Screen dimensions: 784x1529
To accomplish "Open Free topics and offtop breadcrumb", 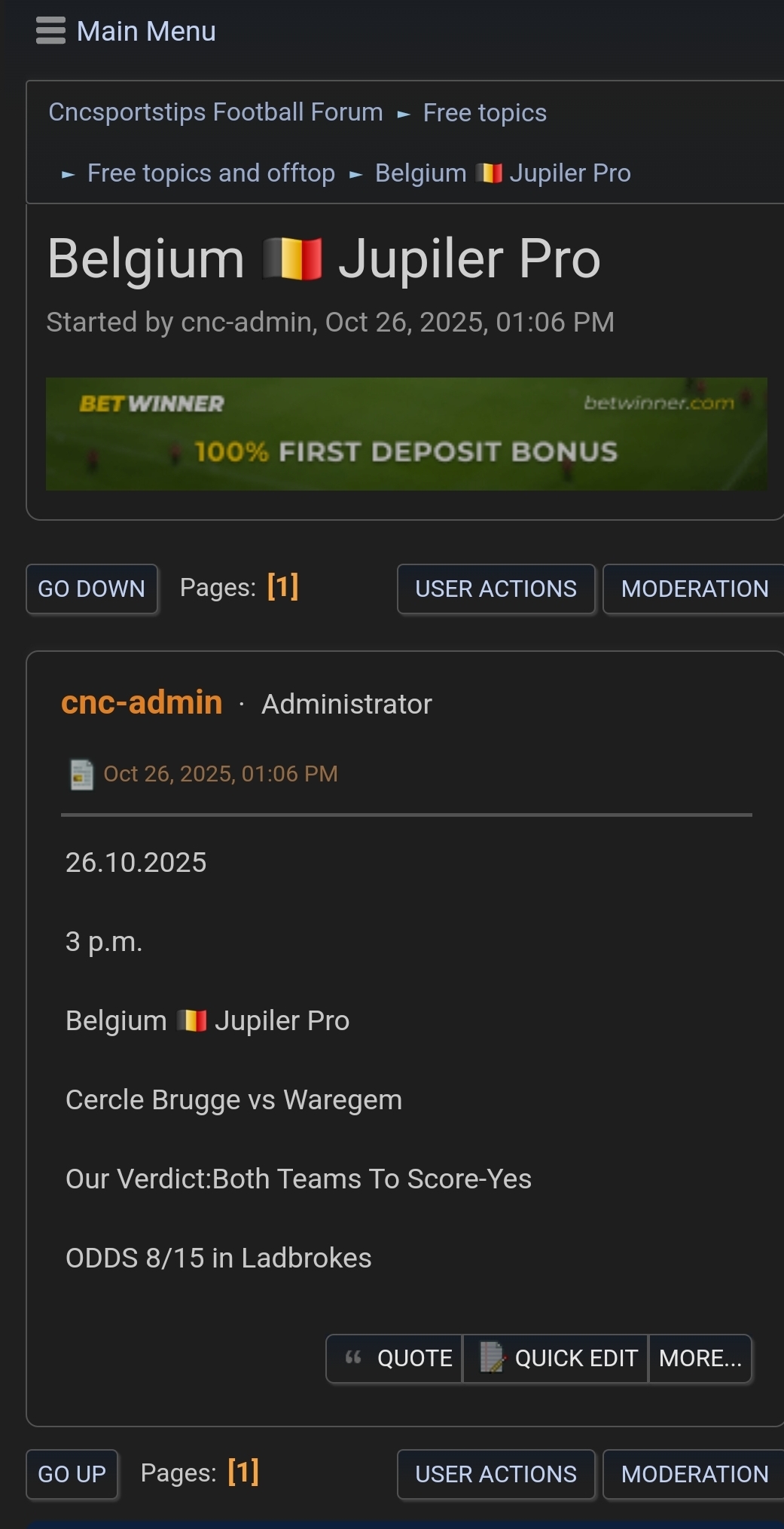I will click(x=211, y=173).
